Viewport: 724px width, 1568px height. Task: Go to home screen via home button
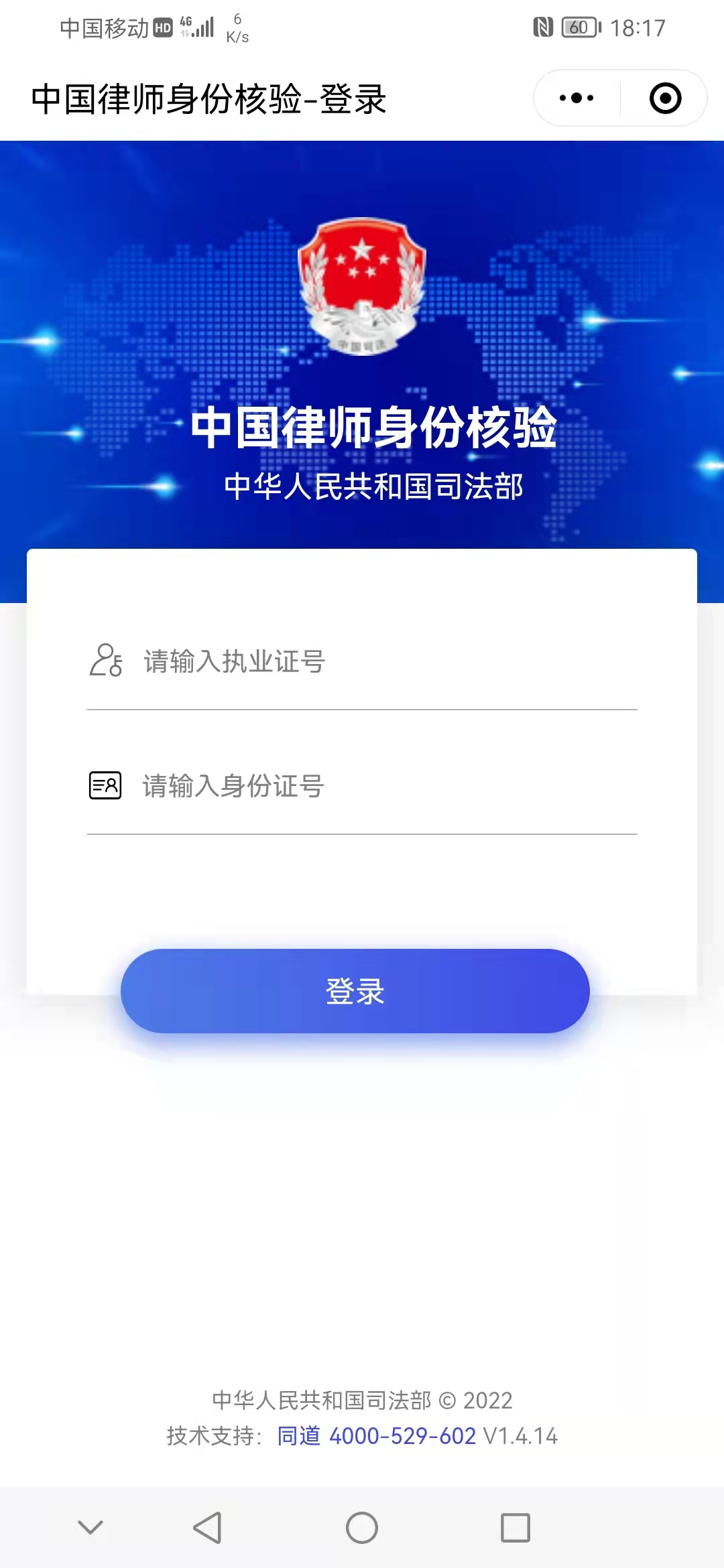coord(362,1528)
